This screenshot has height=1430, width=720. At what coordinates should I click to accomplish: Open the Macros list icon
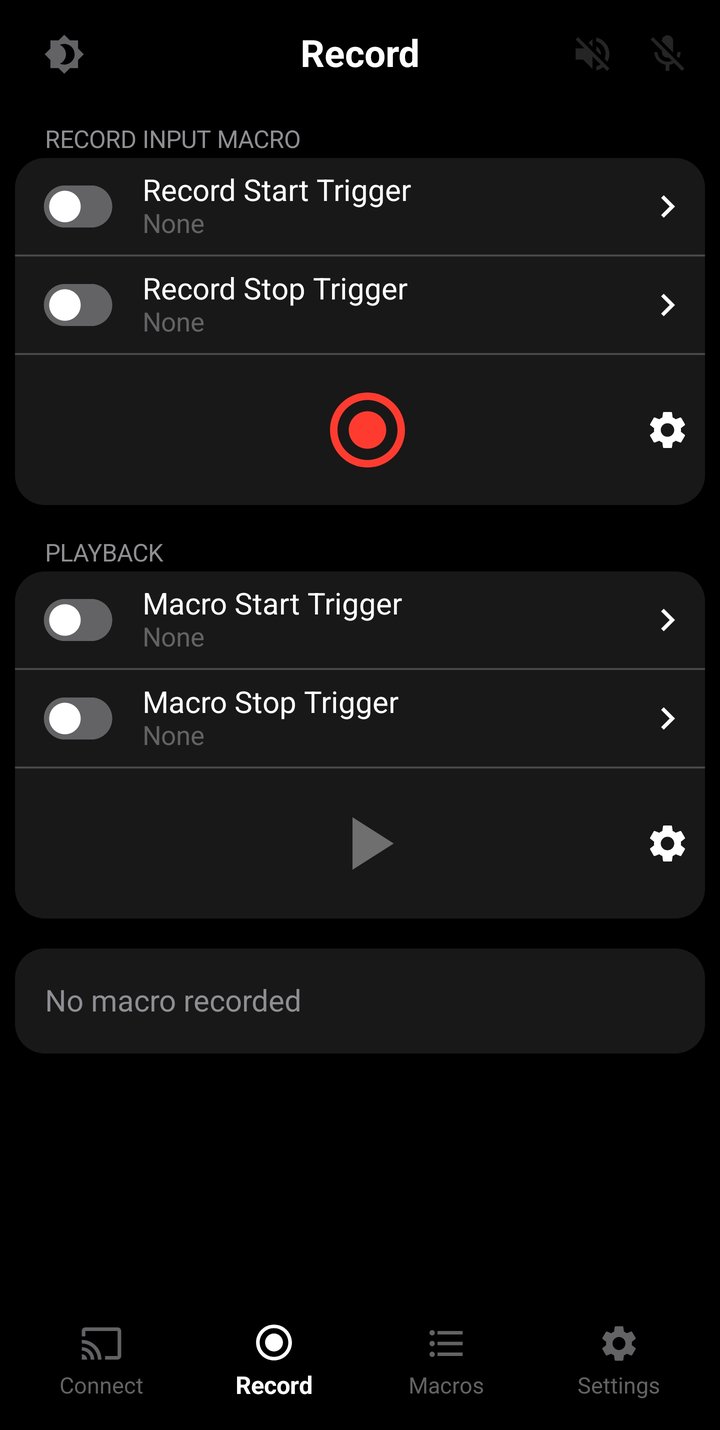point(445,1344)
